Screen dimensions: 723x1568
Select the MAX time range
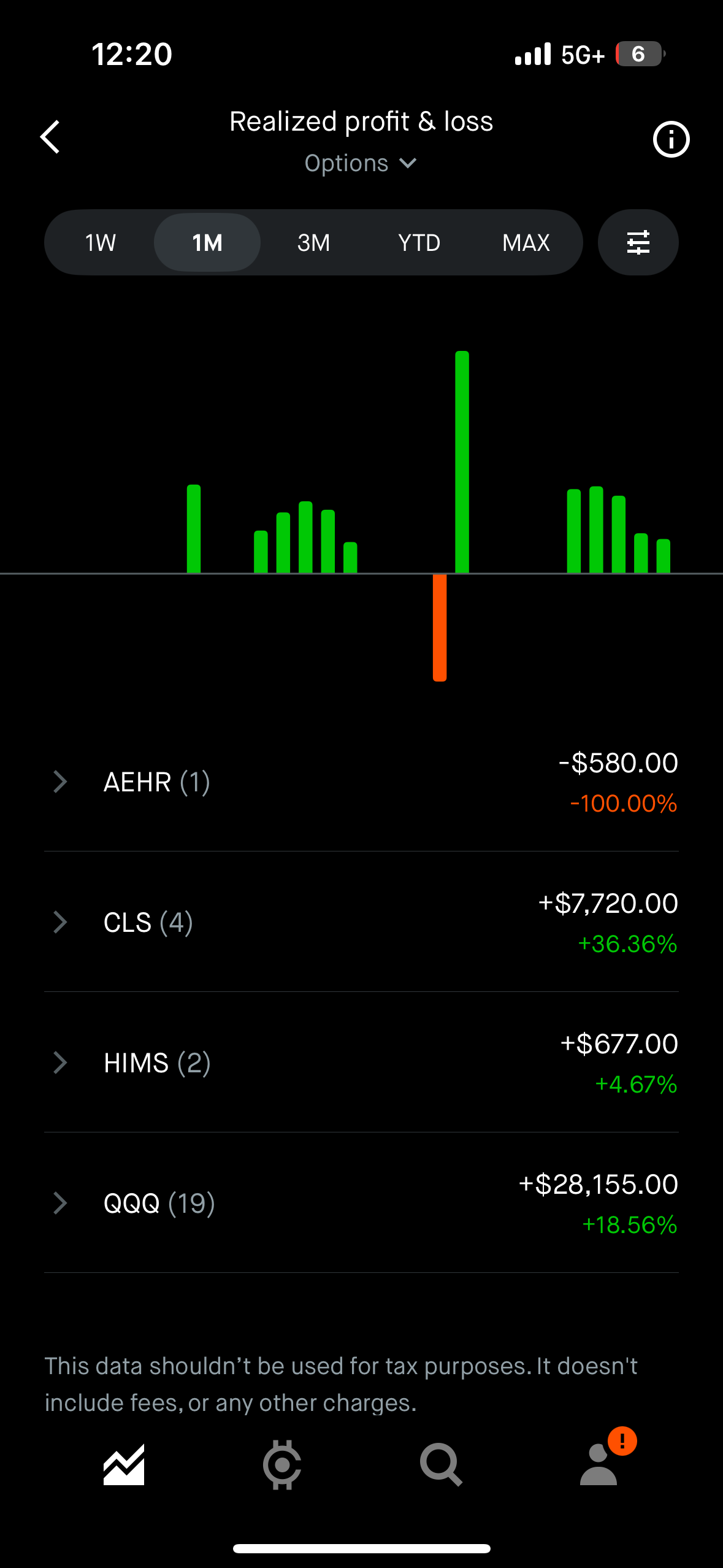click(526, 243)
